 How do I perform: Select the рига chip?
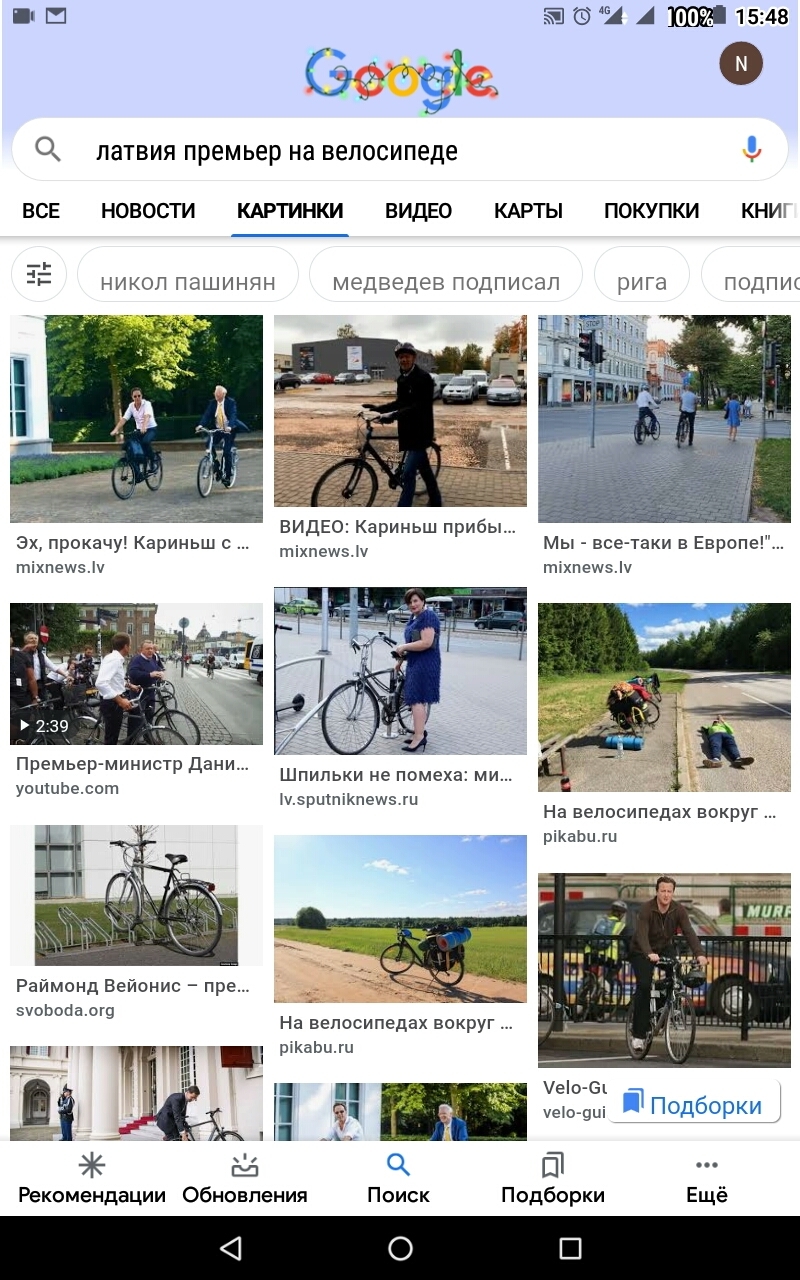(x=642, y=282)
